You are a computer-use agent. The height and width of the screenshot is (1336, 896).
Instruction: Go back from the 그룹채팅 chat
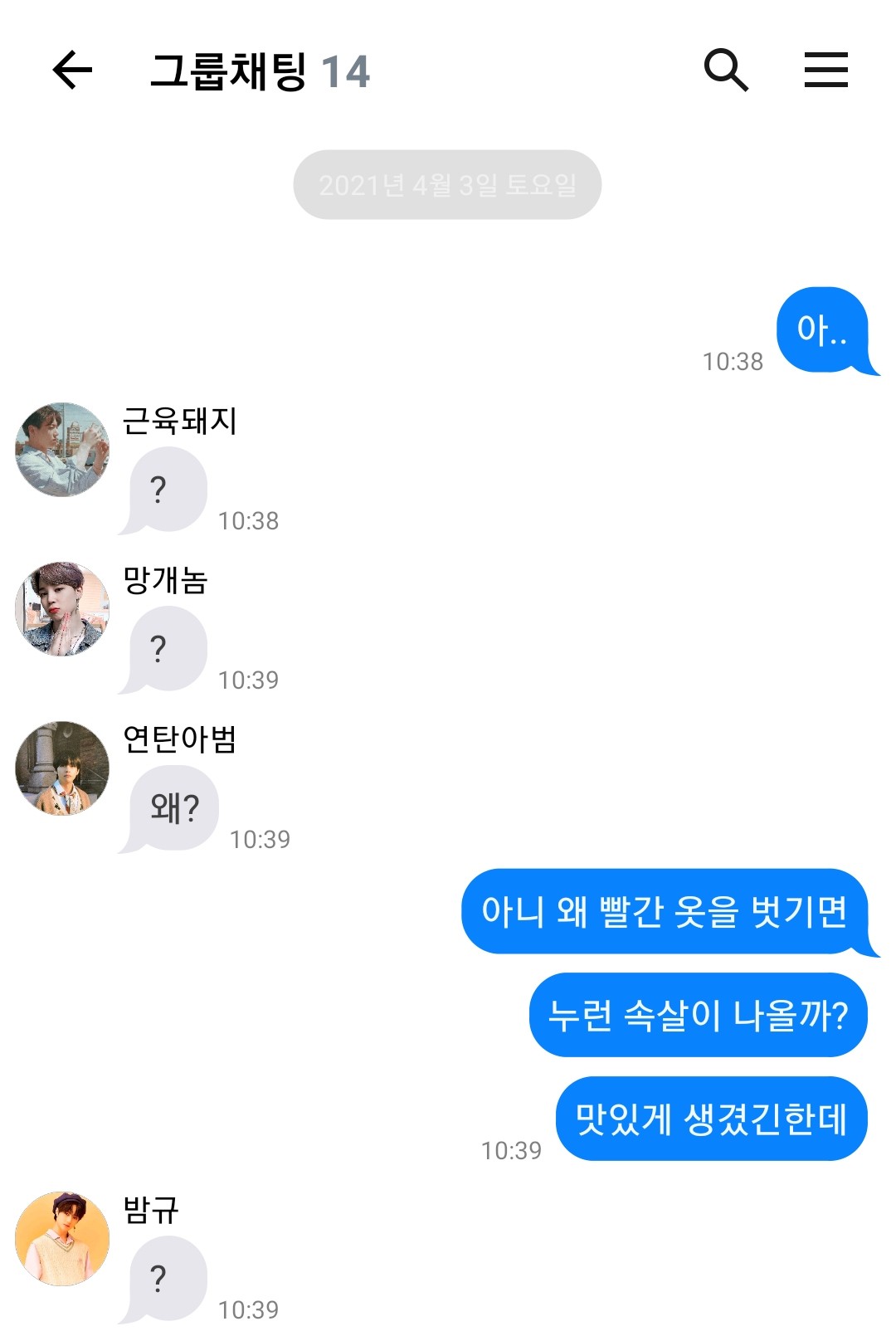coord(72,70)
